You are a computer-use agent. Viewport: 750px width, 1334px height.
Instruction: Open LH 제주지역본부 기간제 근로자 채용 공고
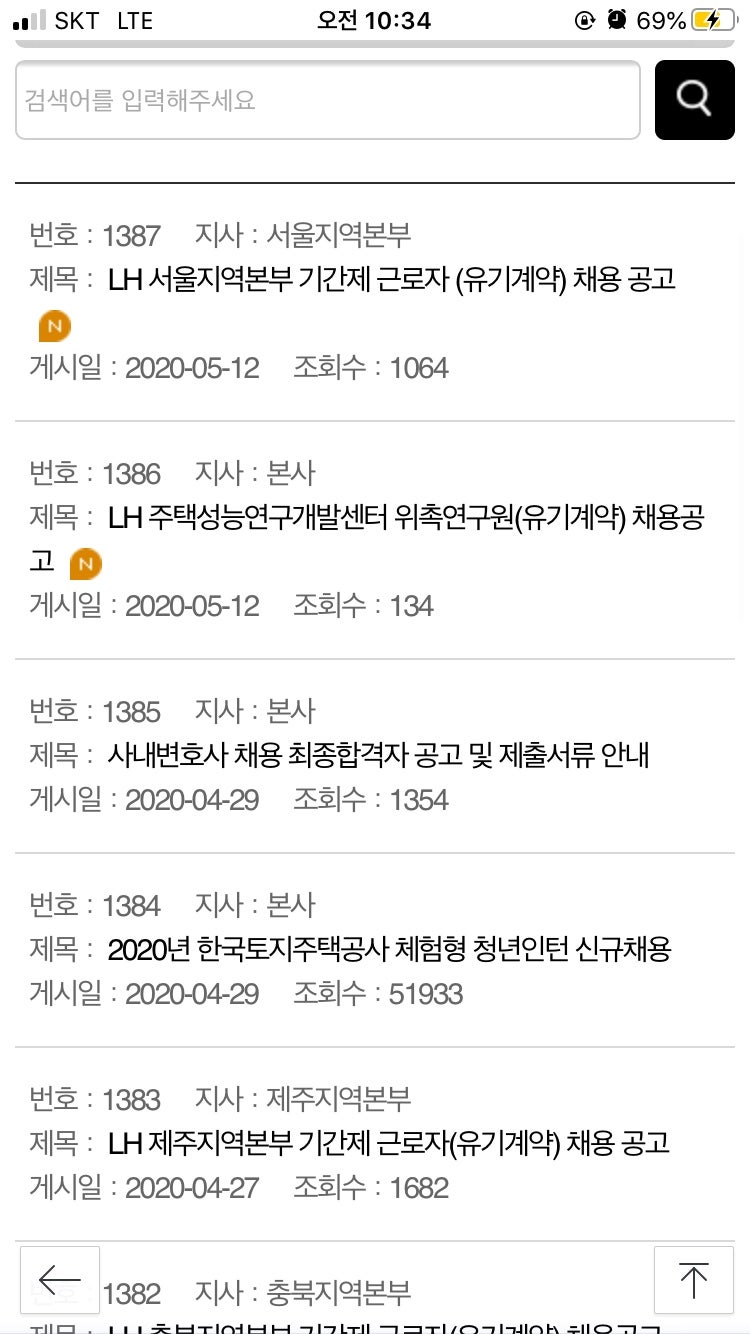click(x=388, y=1143)
